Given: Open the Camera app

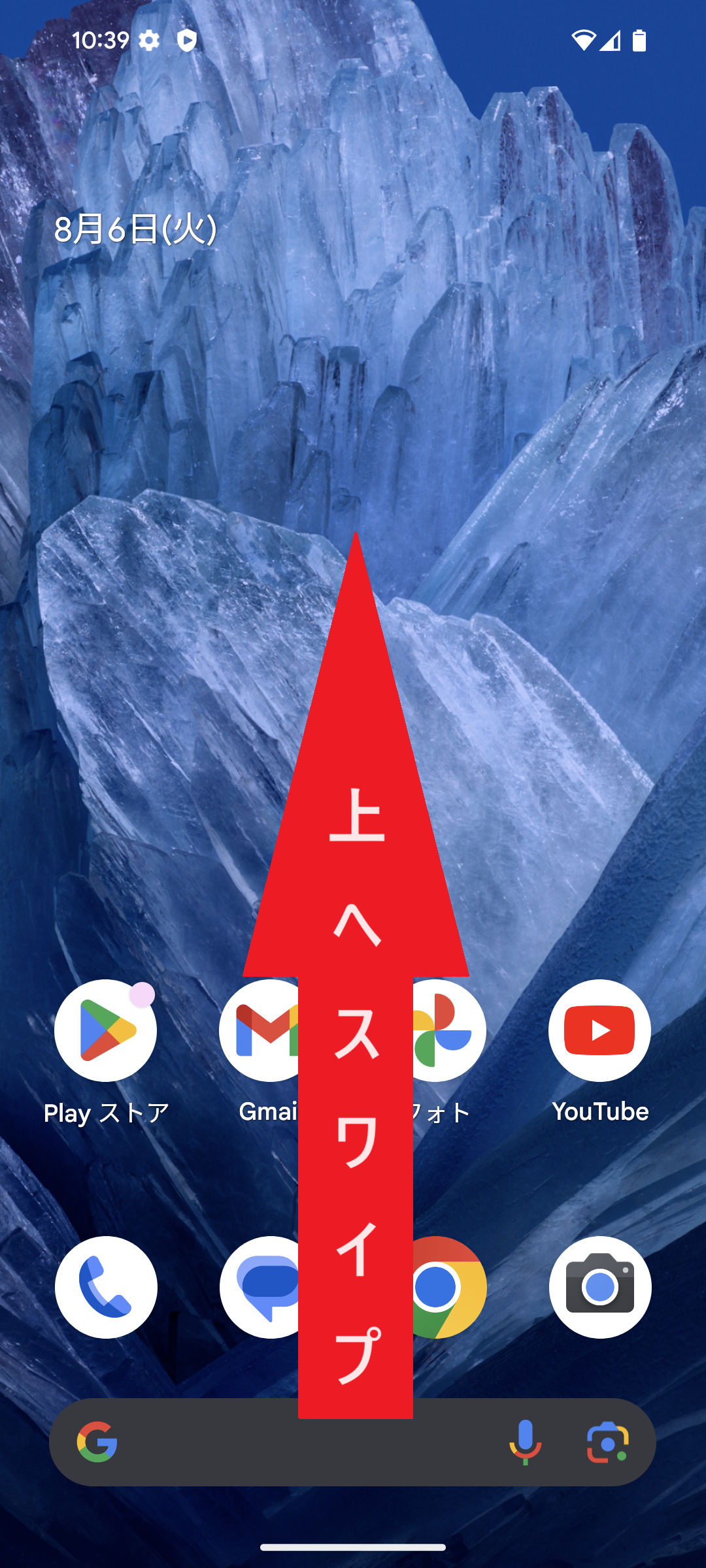Looking at the screenshot, I should (599, 1287).
